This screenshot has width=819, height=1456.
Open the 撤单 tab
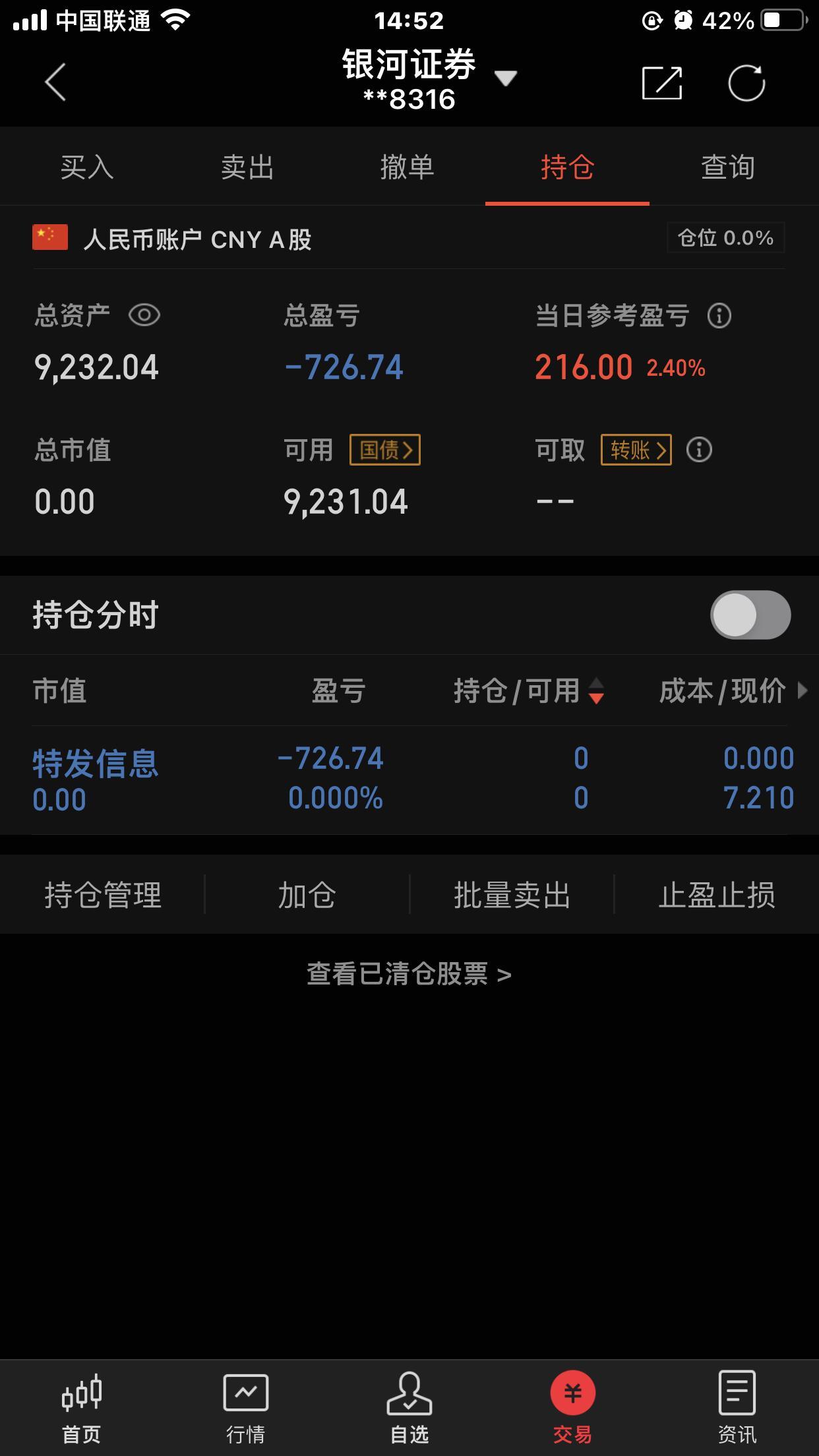[x=407, y=167]
